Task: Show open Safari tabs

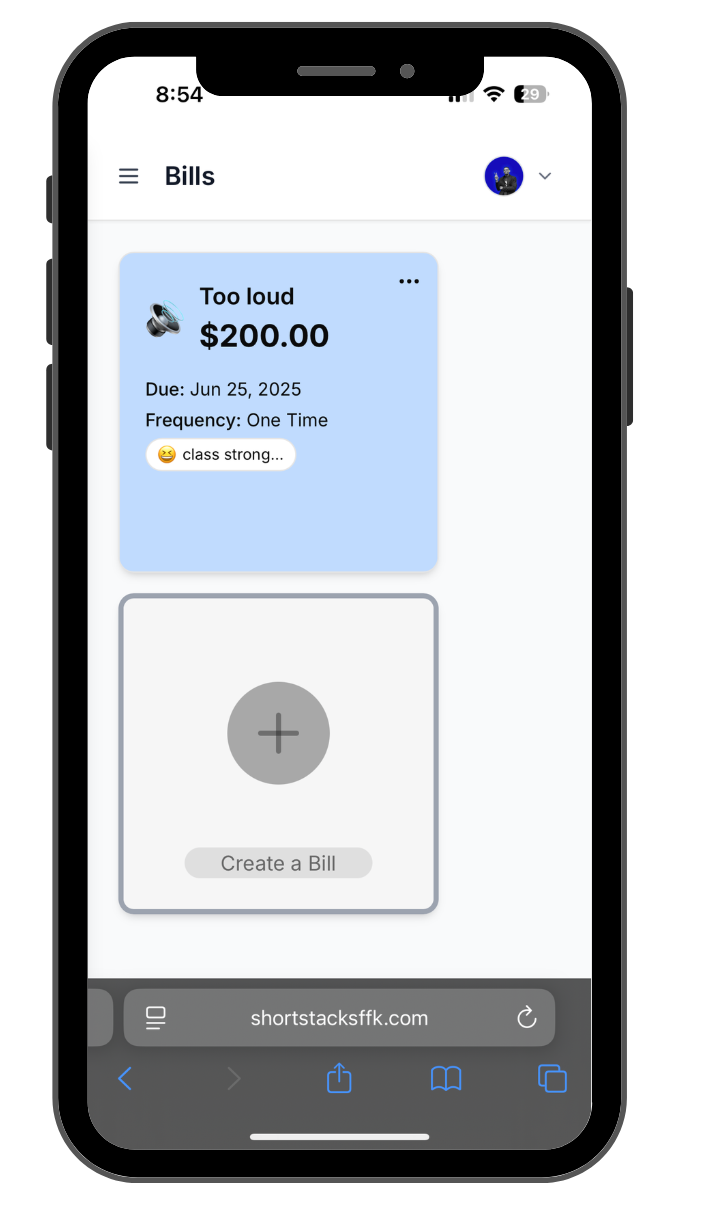Action: 552,1078
